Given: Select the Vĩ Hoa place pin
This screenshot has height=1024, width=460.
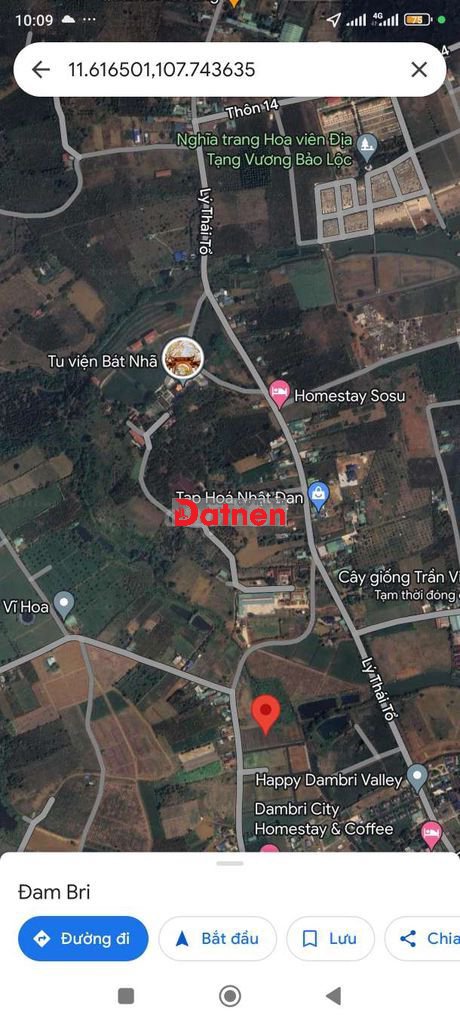Looking at the screenshot, I should pyautogui.click(x=63, y=605).
